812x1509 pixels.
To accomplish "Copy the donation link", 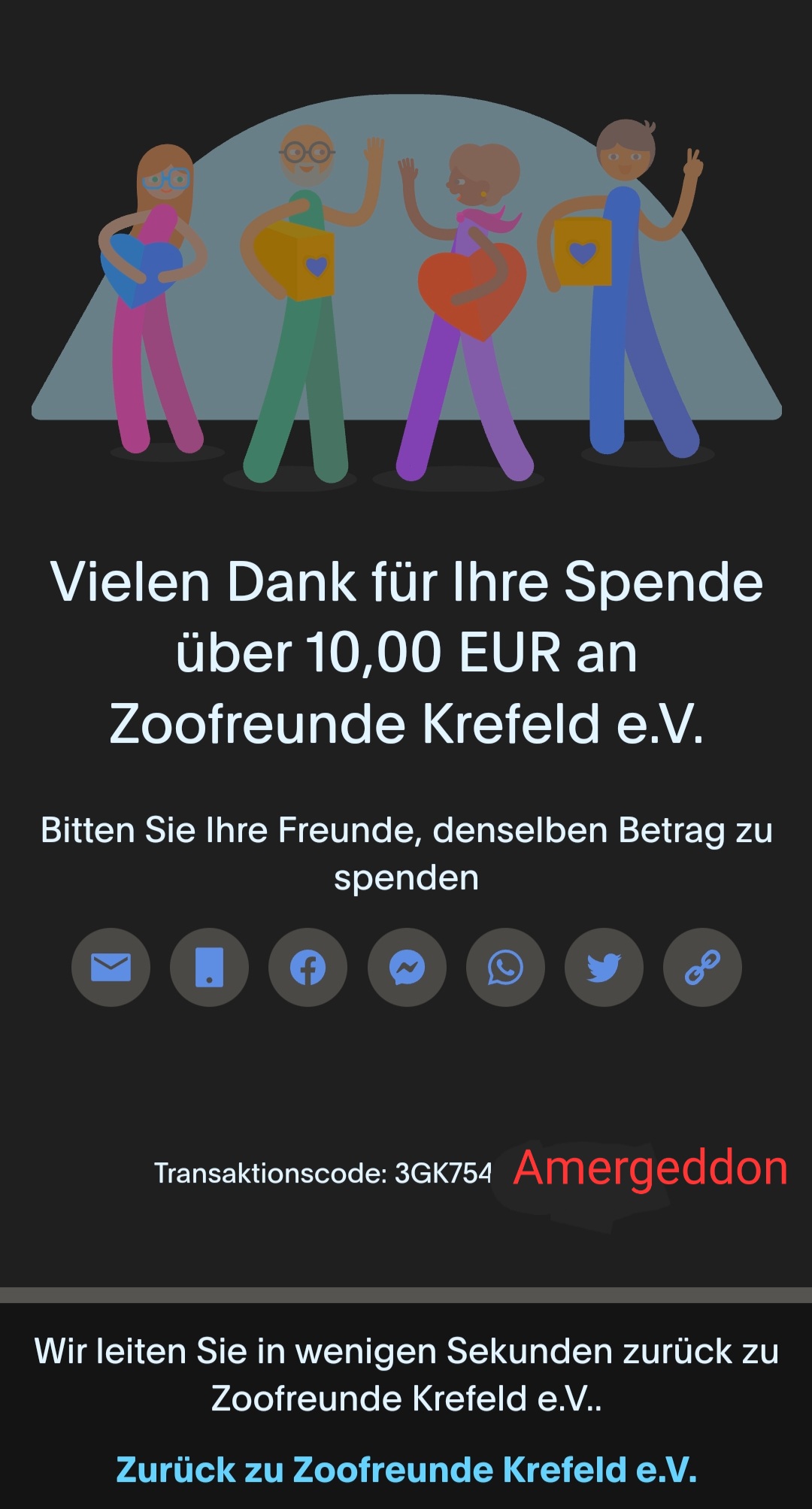I will 702,968.
